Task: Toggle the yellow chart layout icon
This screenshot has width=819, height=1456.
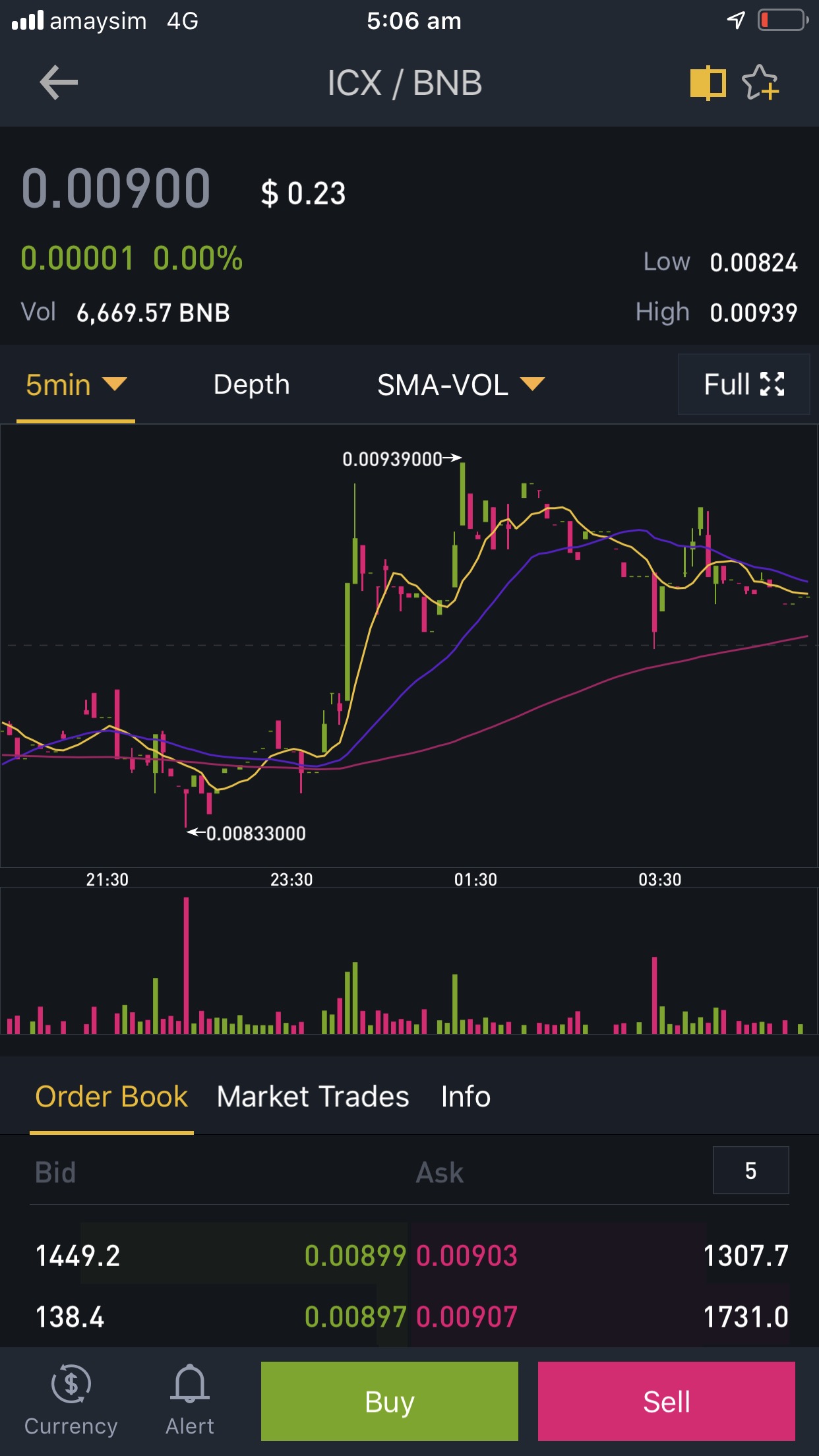Action: click(708, 84)
